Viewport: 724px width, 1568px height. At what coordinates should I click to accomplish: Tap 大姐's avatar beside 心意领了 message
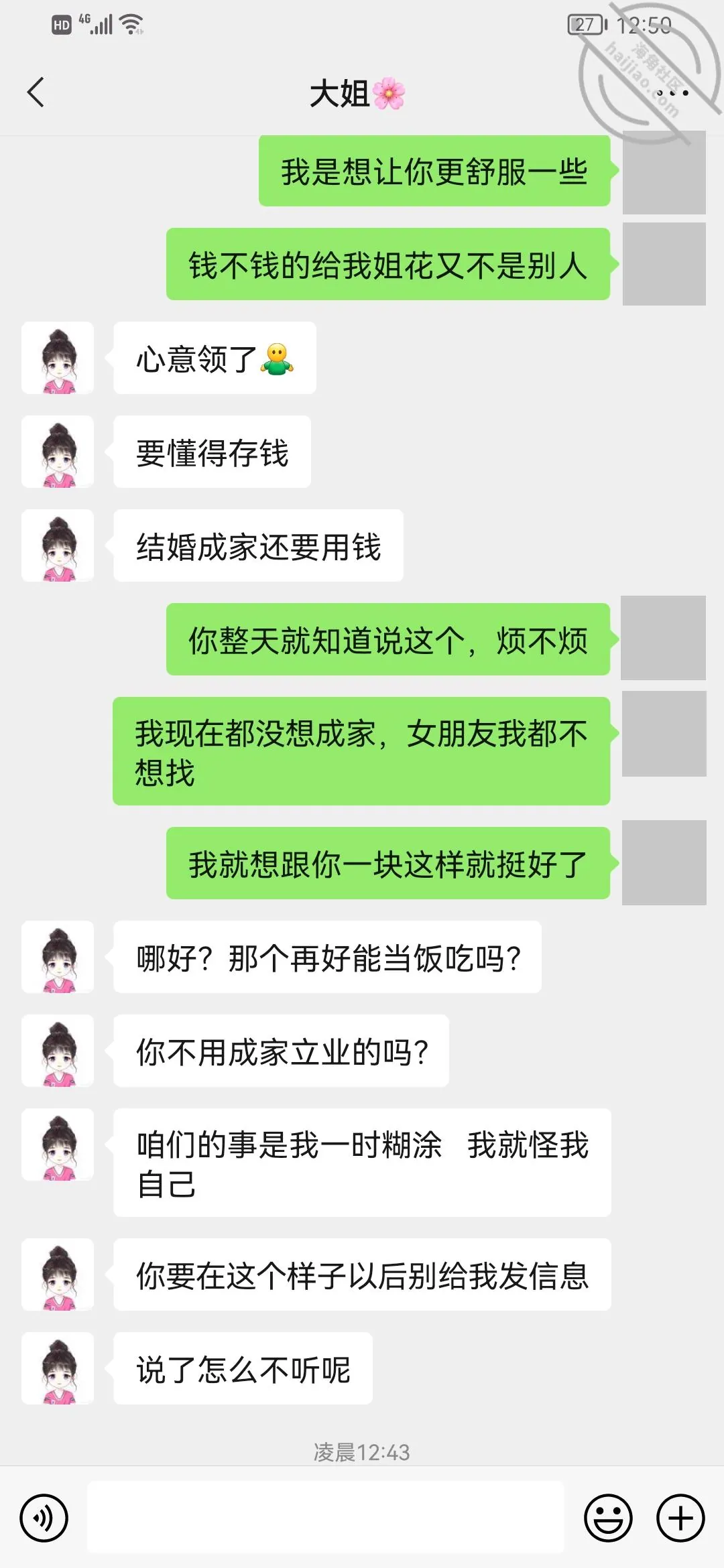point(58,358)
